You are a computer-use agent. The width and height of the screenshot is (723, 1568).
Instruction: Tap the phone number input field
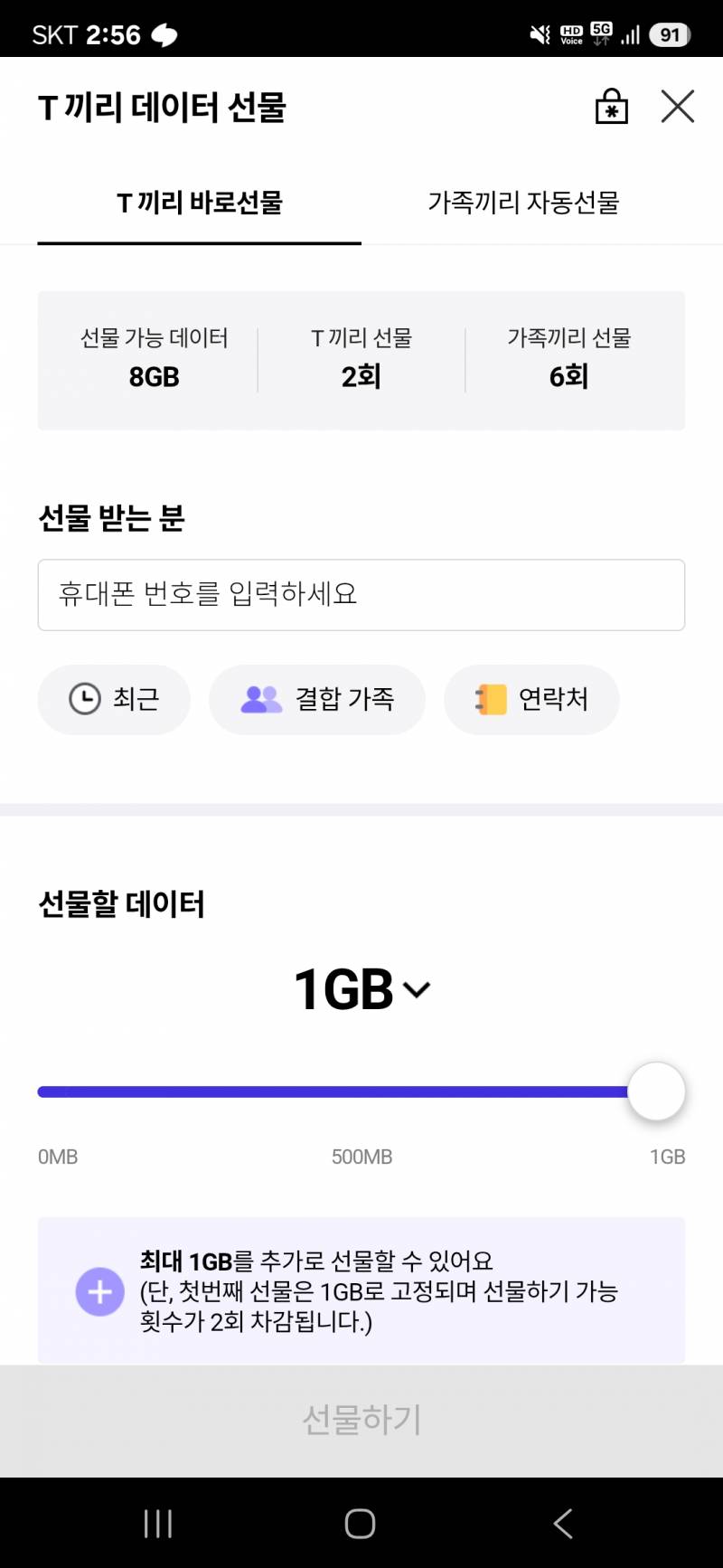361,594
